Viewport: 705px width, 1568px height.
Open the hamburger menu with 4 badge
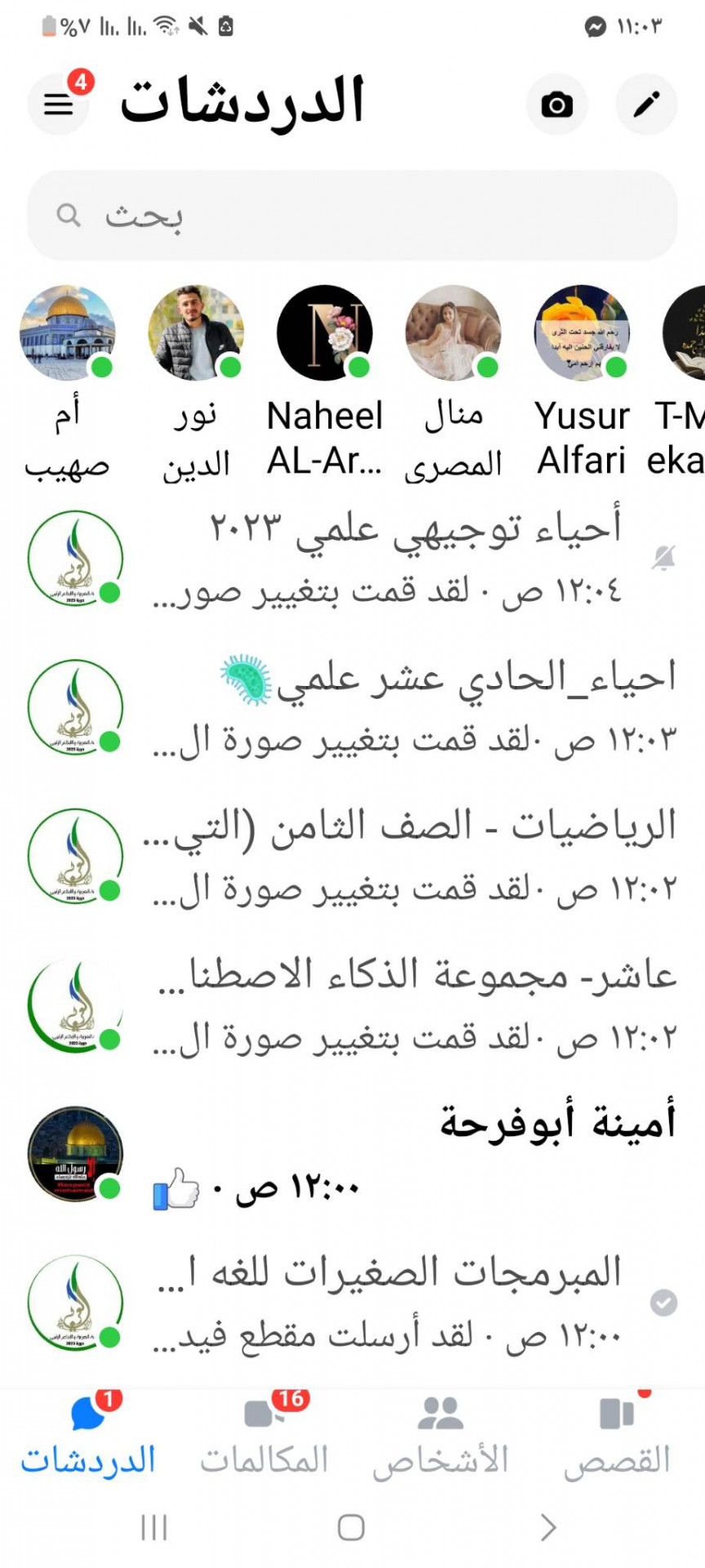pos(59,105)
